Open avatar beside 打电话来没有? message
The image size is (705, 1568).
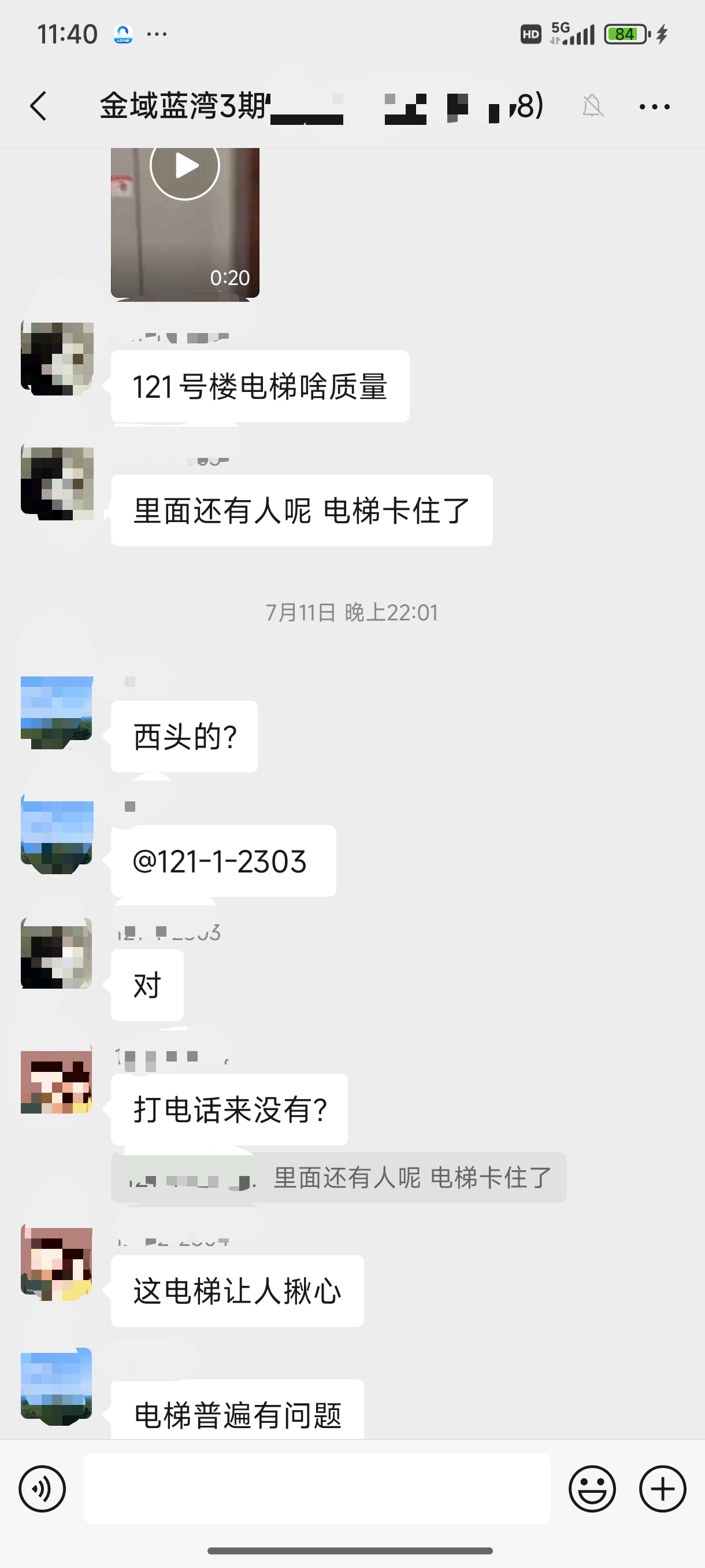click(x=57, y=1081)
